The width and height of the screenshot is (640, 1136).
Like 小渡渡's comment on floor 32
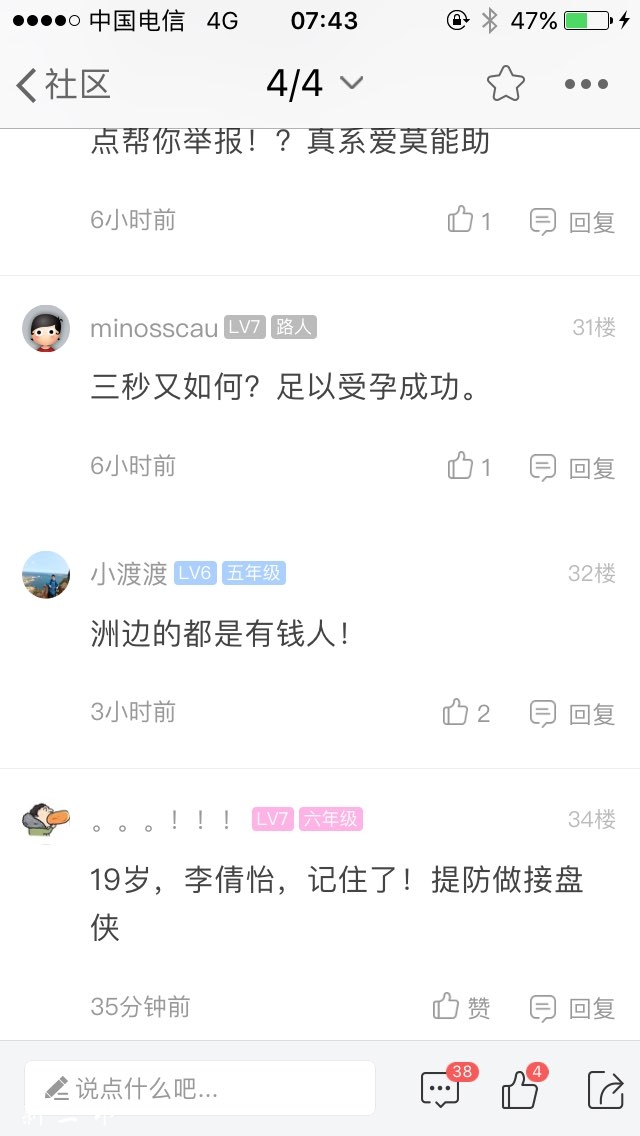click(x=467, y=713)
